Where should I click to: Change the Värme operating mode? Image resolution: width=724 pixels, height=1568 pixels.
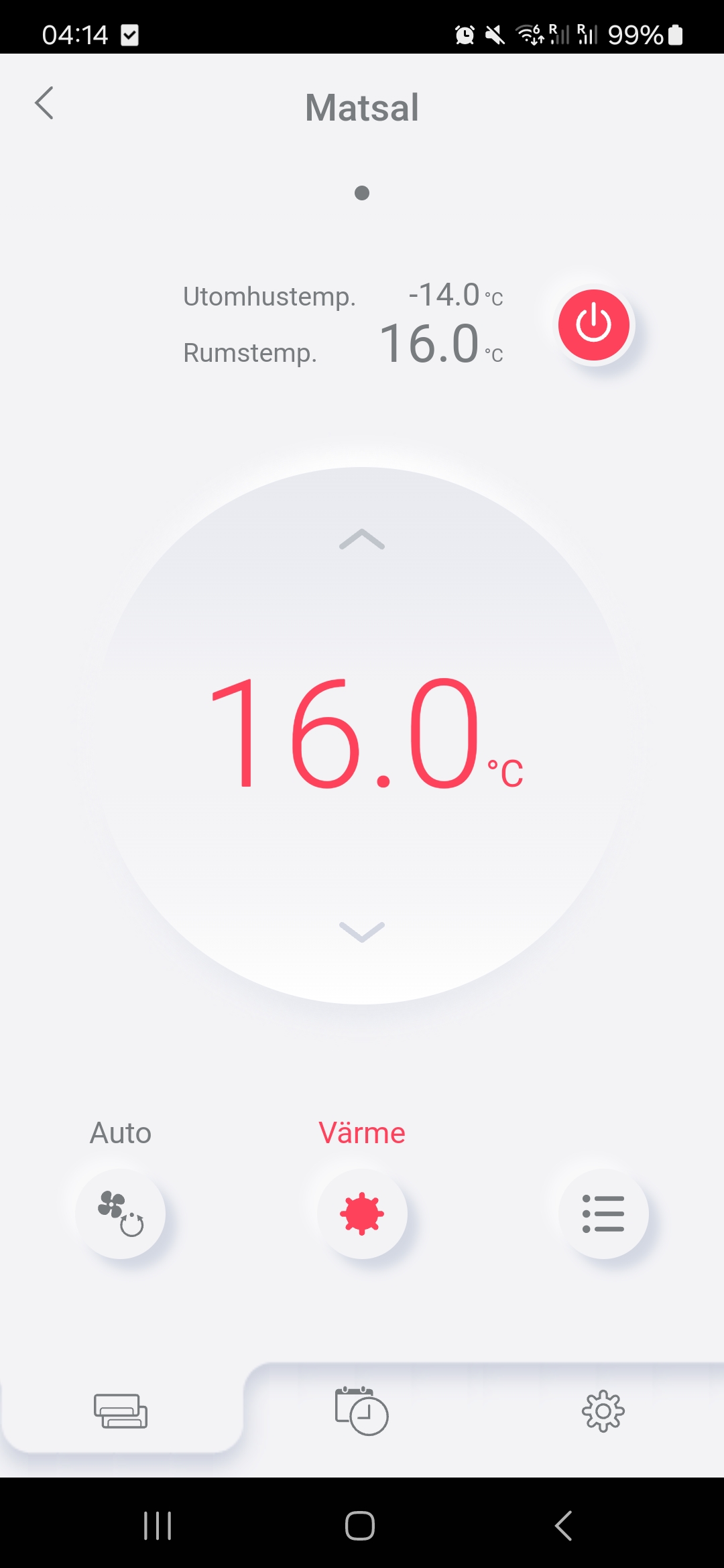coord(362,1214)
